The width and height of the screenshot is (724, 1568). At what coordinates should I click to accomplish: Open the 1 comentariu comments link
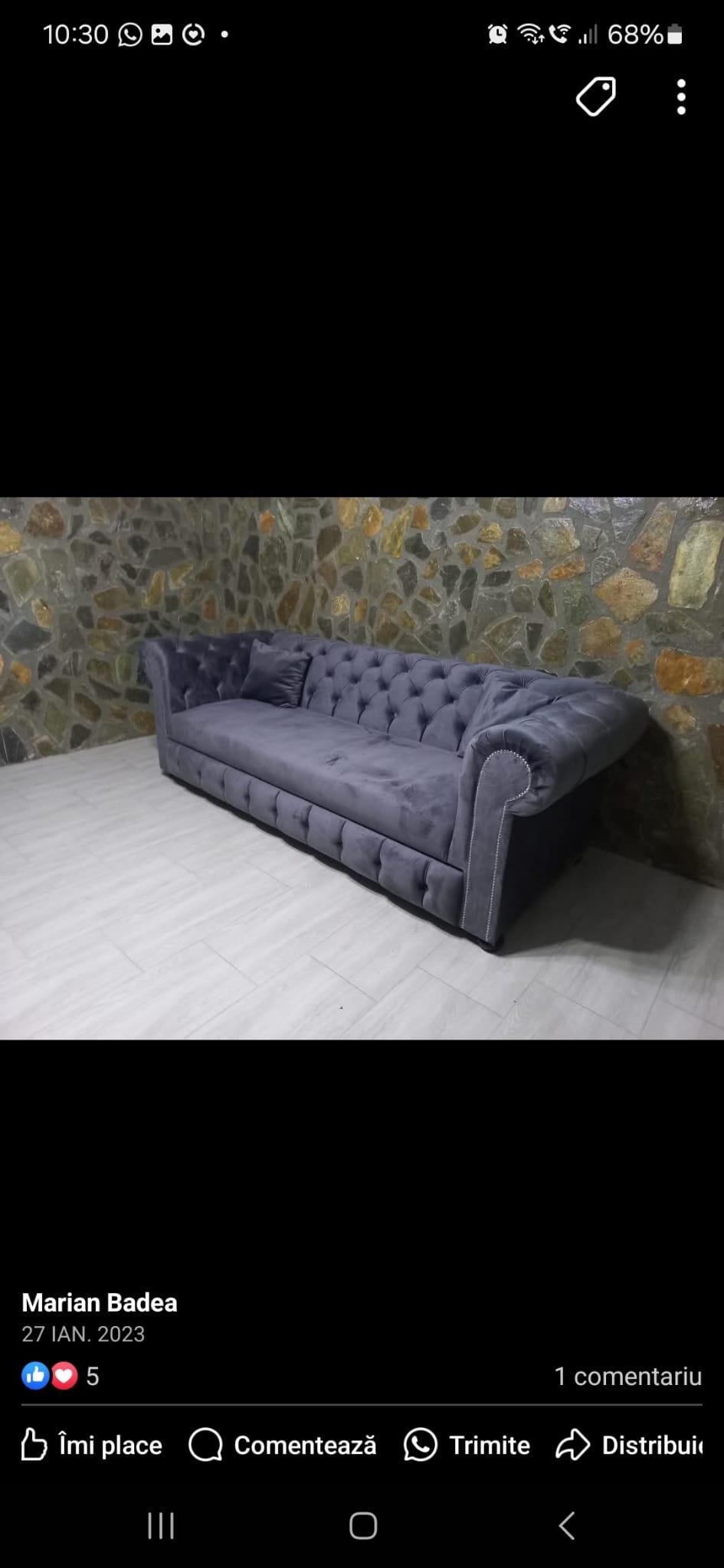point(627,1376)
